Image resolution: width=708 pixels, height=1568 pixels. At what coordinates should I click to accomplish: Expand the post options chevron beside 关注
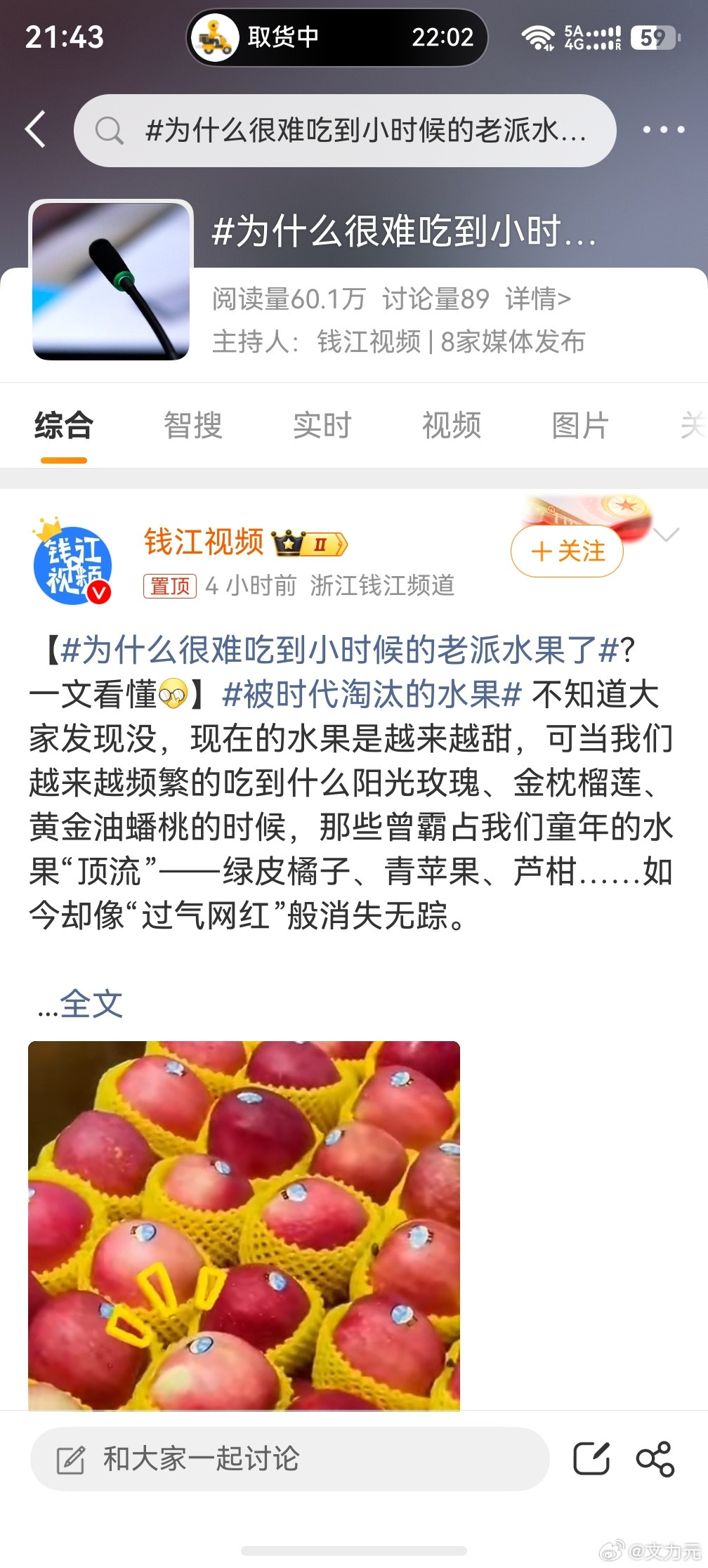click(664, 534)
